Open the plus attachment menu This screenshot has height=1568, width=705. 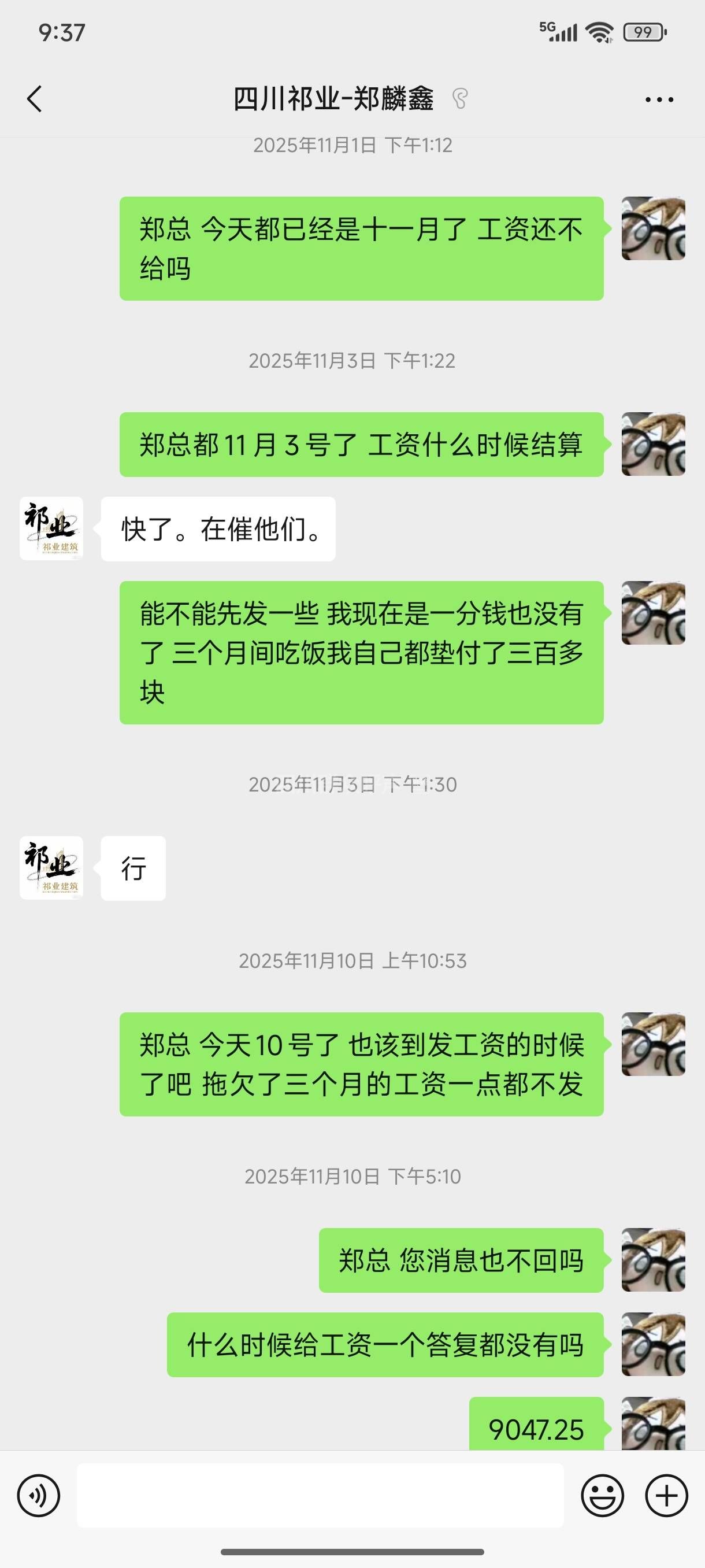click(666, 1496)
